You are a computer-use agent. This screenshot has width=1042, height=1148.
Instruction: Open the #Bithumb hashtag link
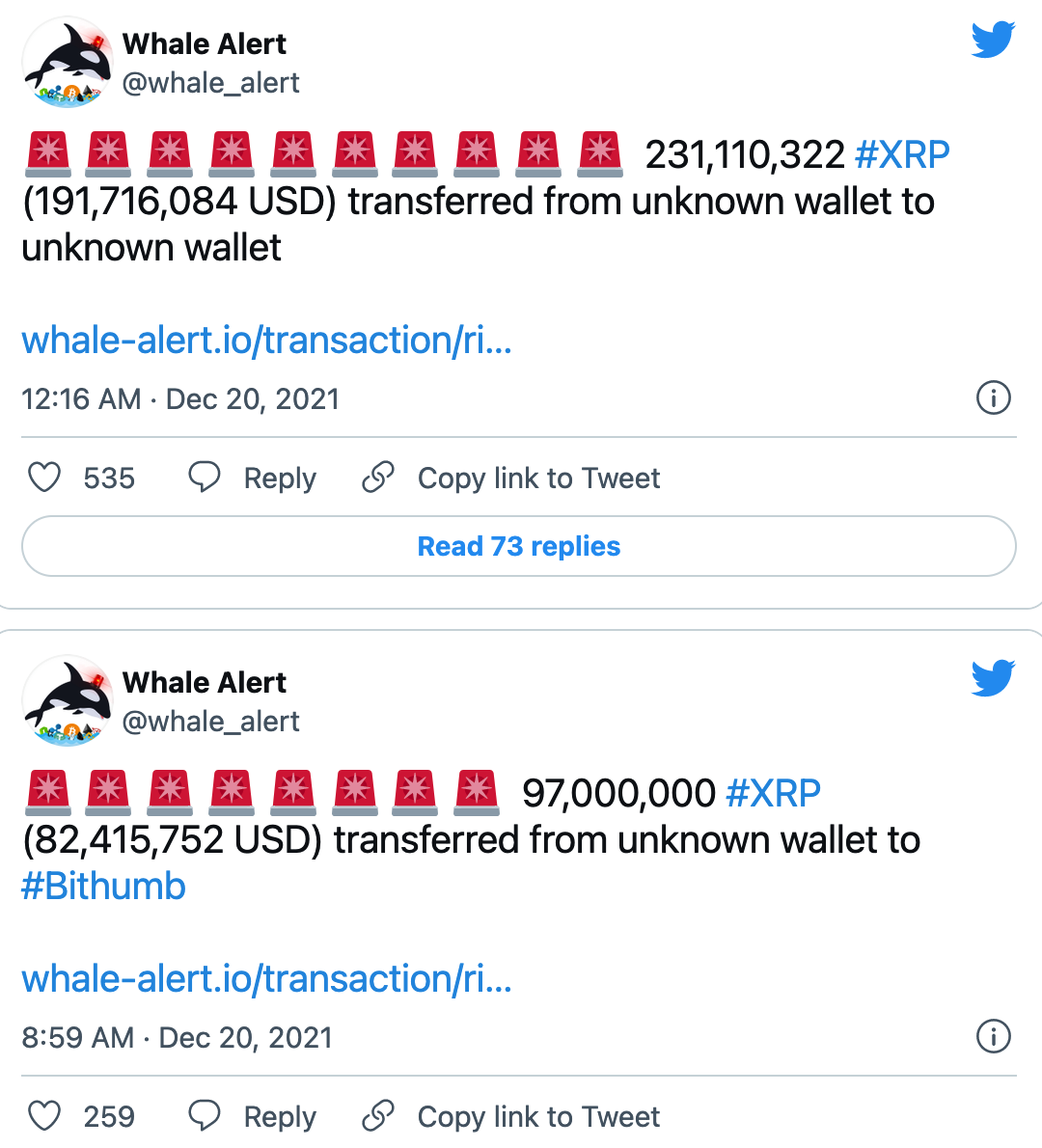pyautogui.click(x=102, y=886)
